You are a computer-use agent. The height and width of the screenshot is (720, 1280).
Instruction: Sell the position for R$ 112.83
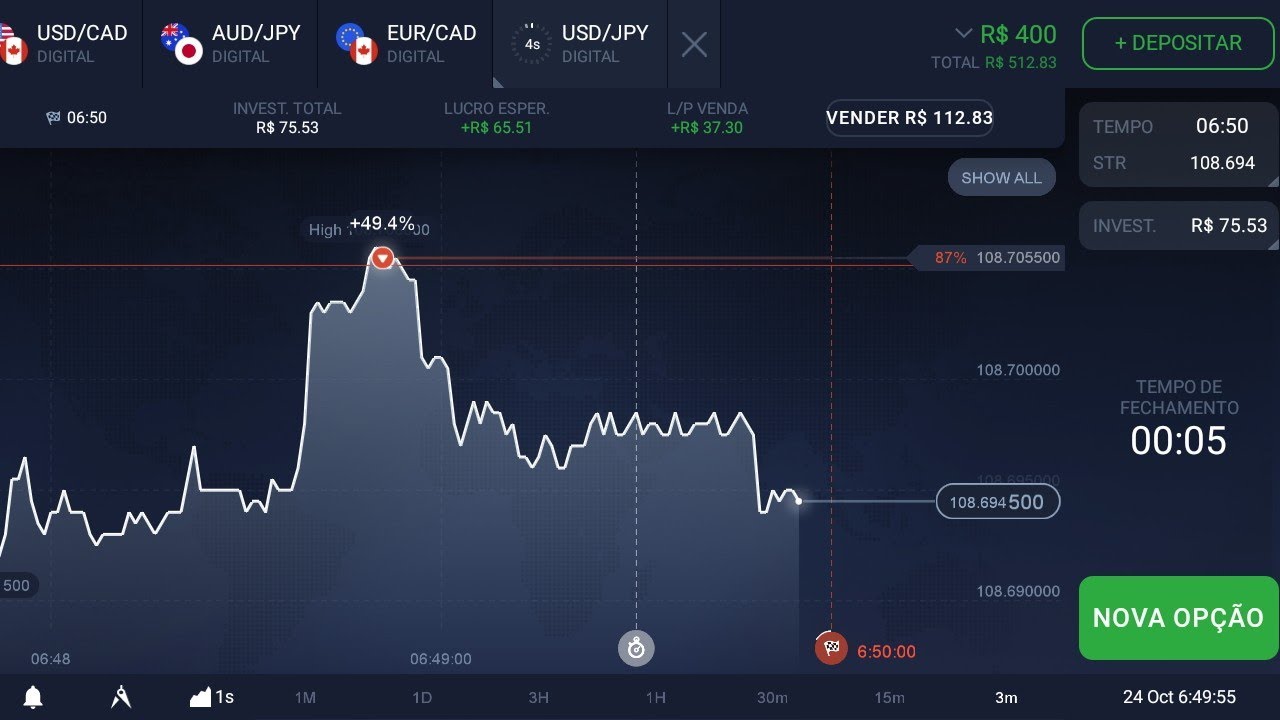tap(909, 118)
